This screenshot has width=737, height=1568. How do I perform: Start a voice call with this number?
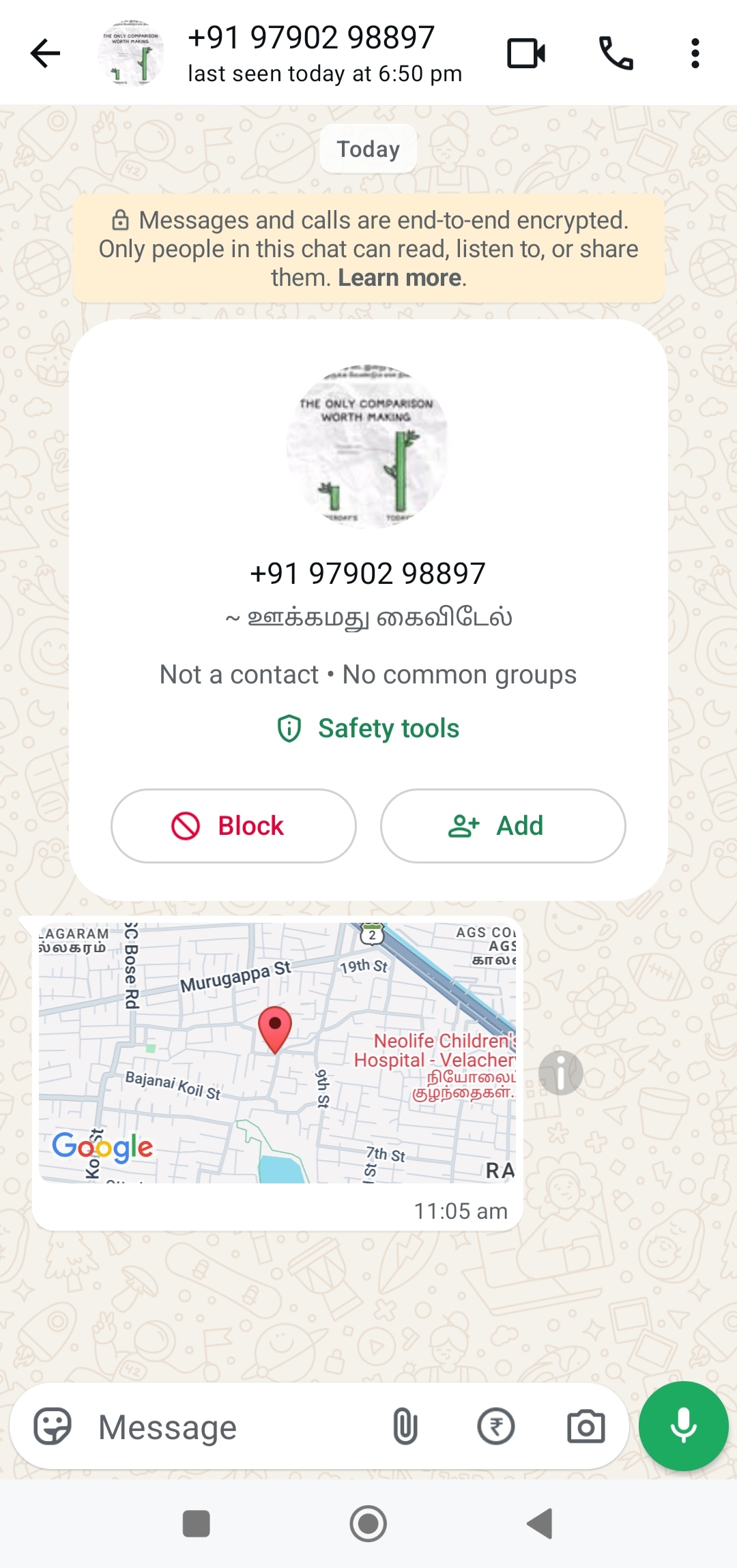click(x=616, y=53)
